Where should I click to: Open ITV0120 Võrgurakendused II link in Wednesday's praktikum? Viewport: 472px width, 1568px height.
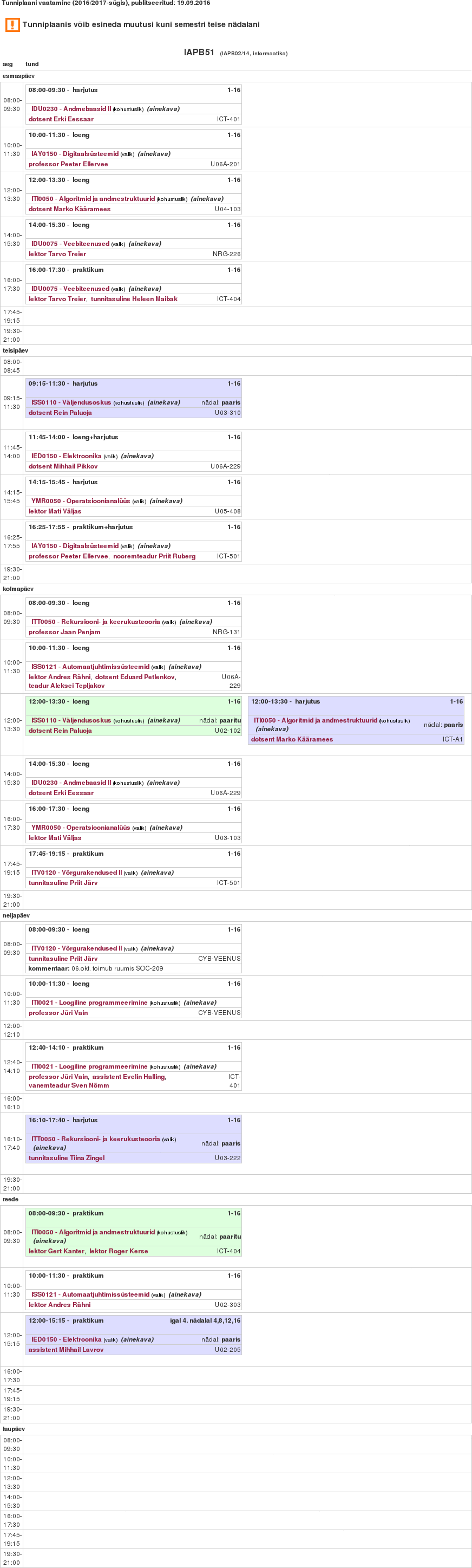(77, 872)
